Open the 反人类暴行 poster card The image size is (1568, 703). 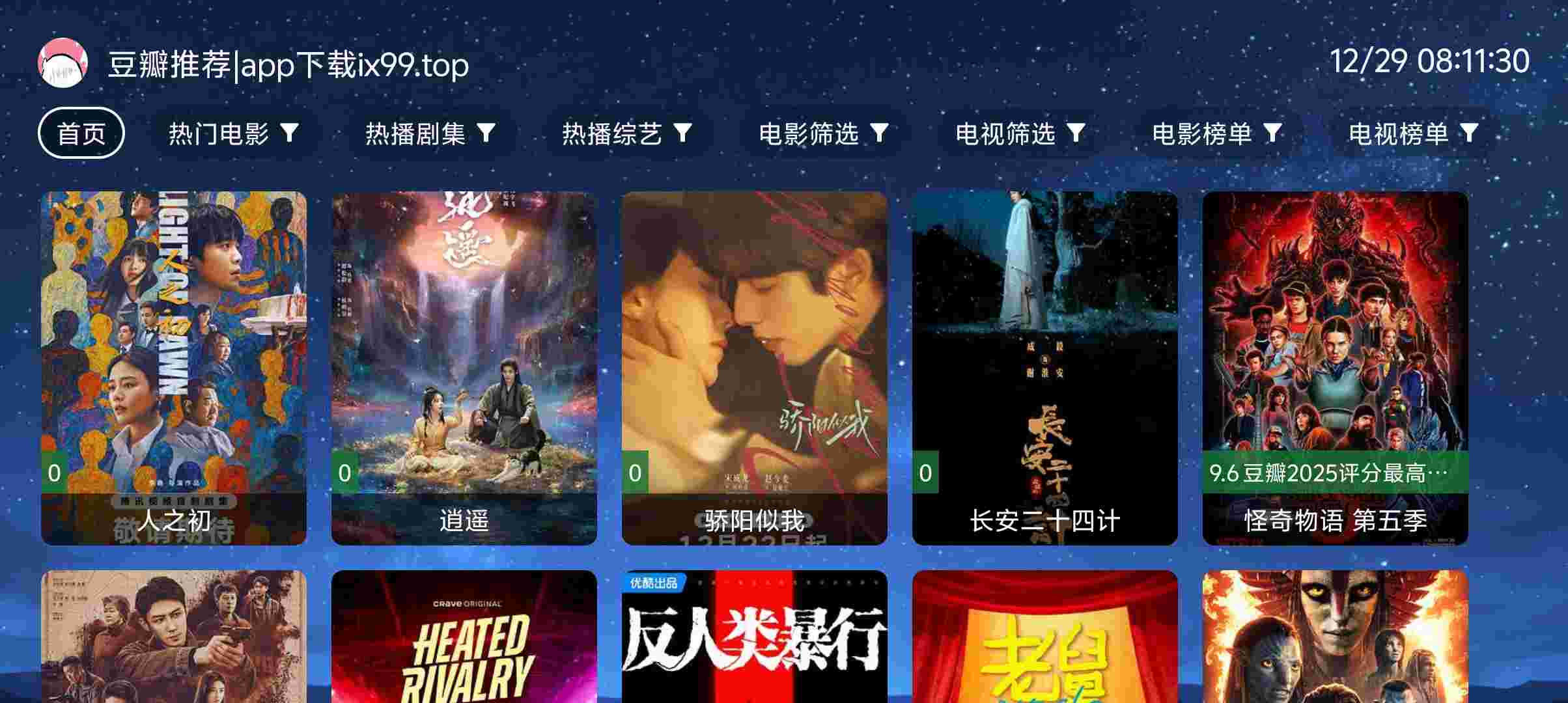754,638
